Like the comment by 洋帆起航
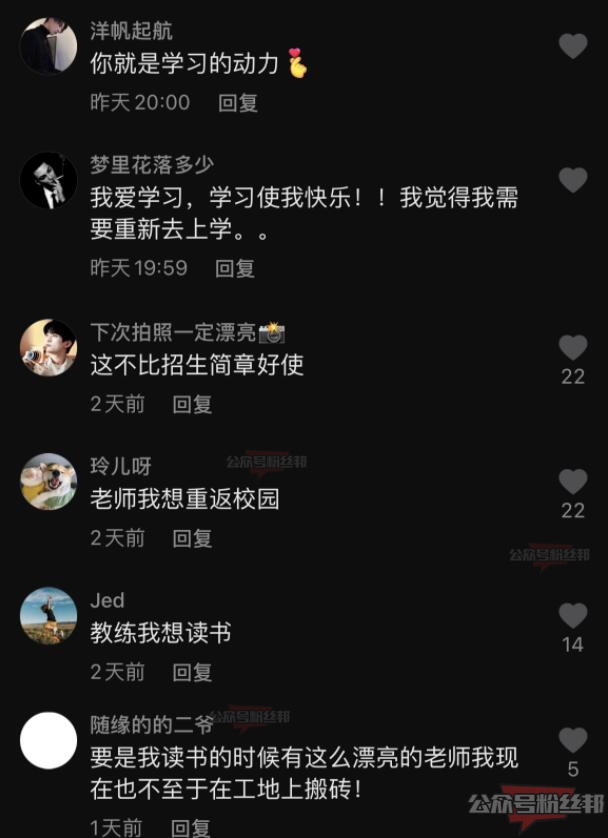Screen dimensions: 608x838 coord(572,46)
